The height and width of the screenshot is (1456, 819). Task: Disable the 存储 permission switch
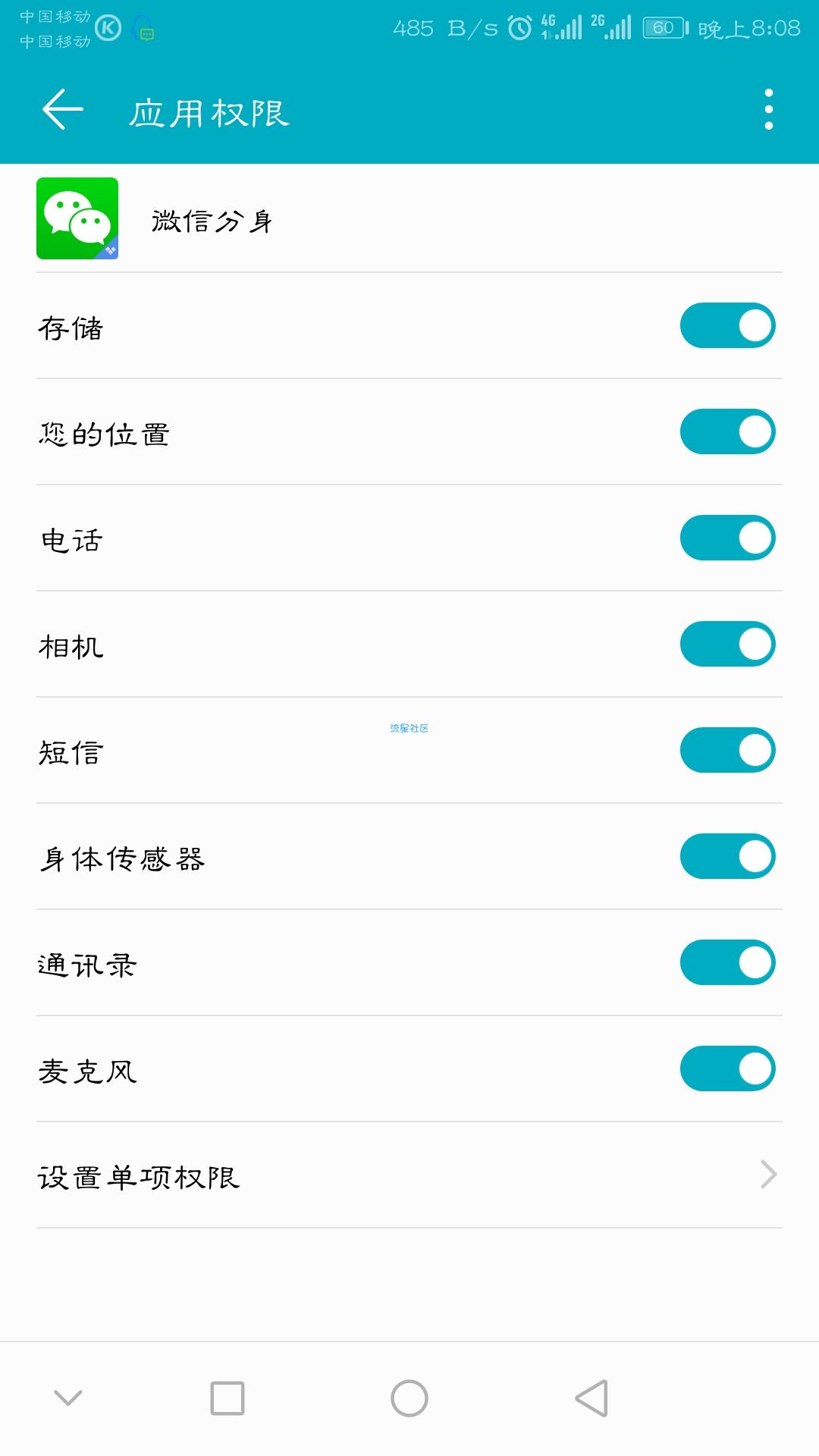[727, 326]
